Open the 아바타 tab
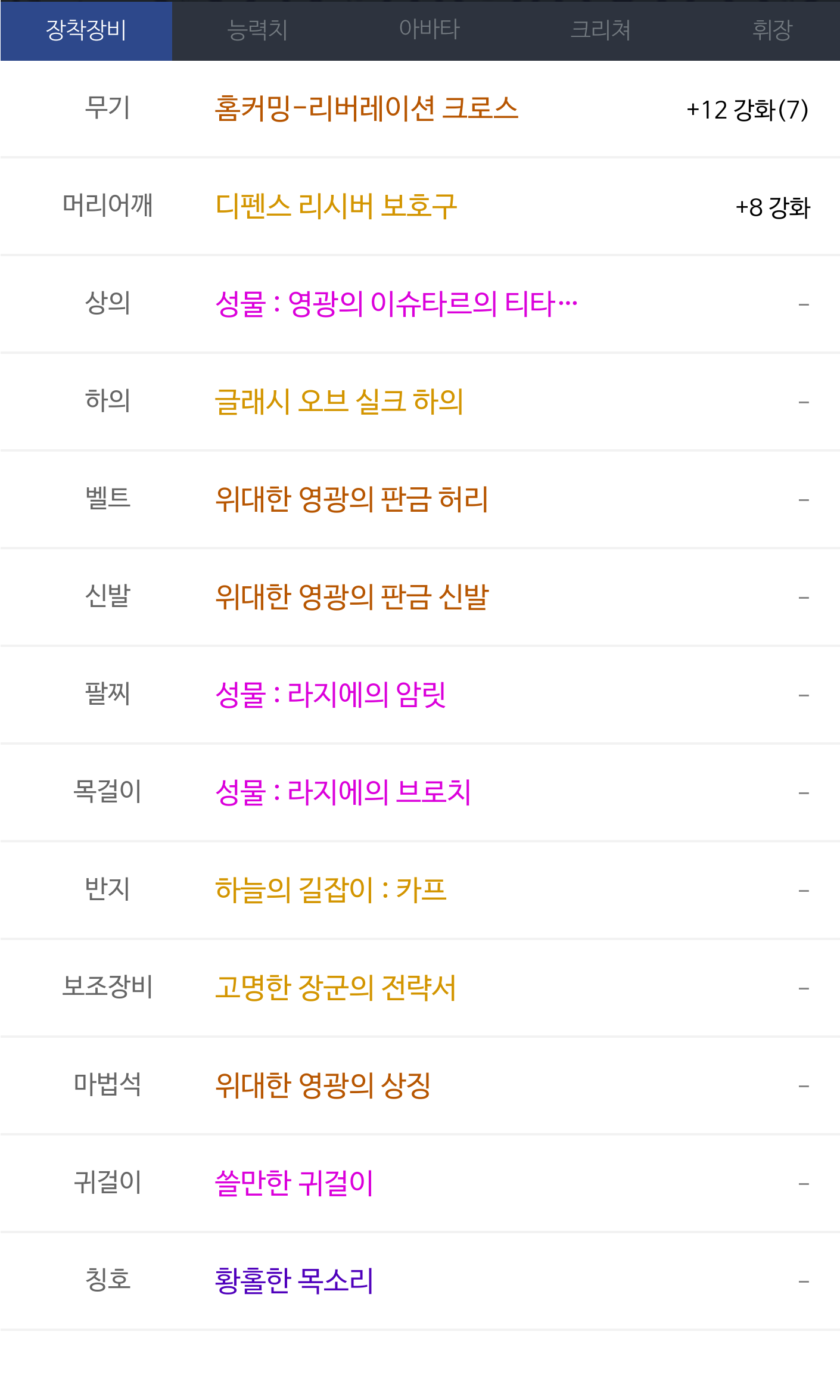Image resolution: width=840 pixels, height=1400 pixels. tap(430, 30)
